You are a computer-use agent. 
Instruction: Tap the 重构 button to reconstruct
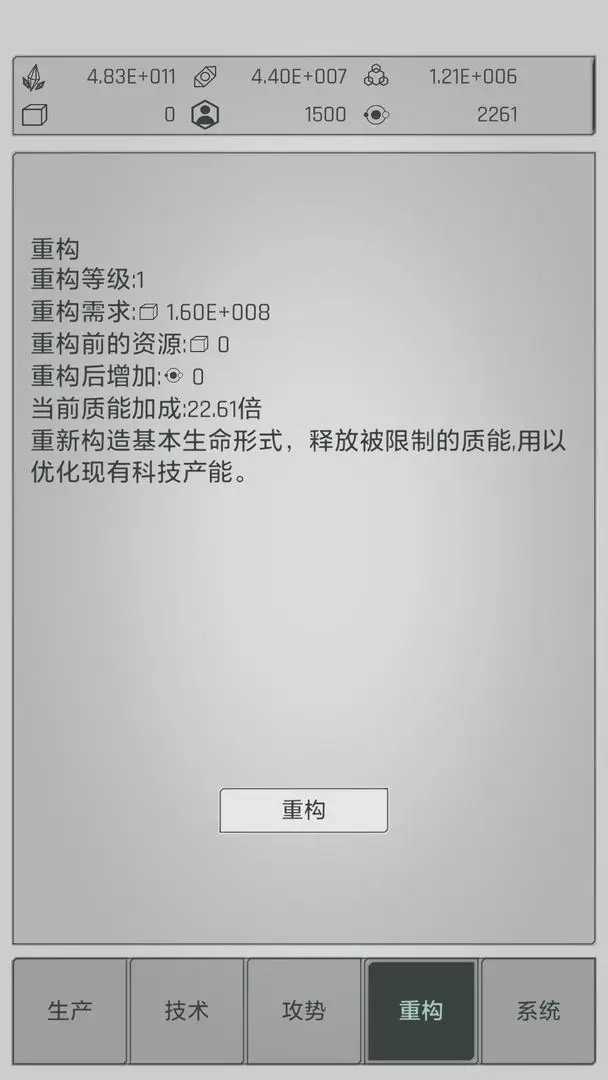[x=303, y=810]
